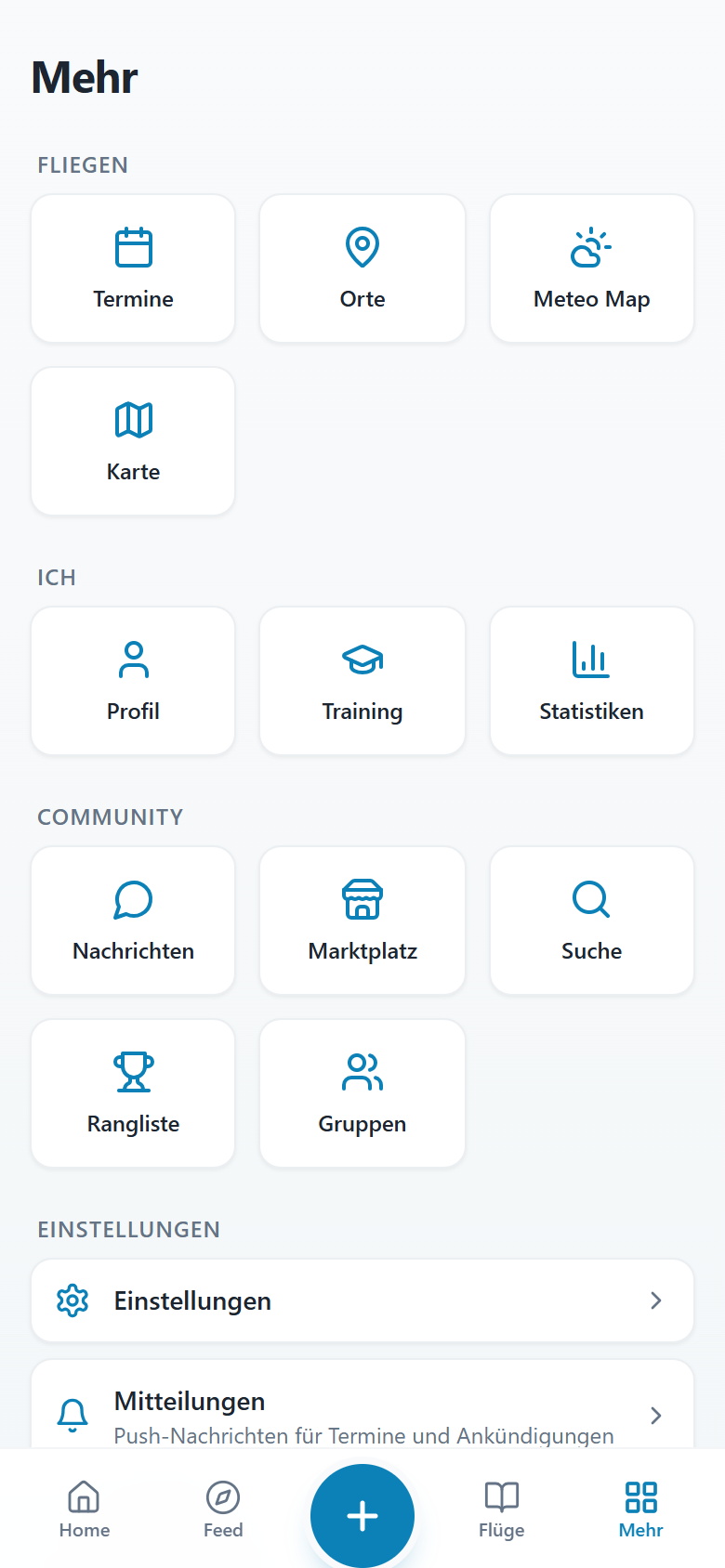Image resolution: width=725 pixels, height=1568 pixels.
Task: Go to the Feed tab
Action: (223, 1510)
